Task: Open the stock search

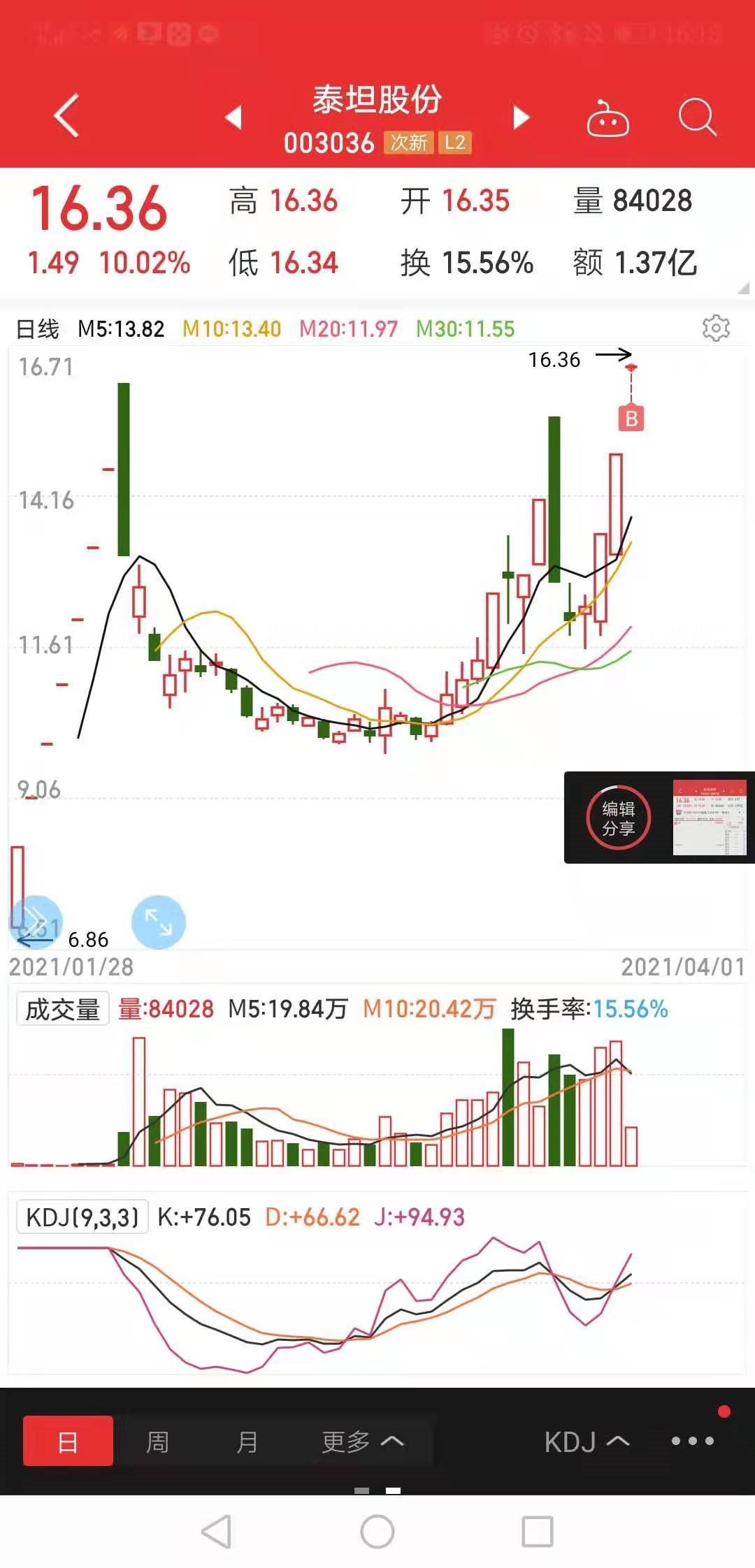Action: pyautogui.click(x=697, y=117)
